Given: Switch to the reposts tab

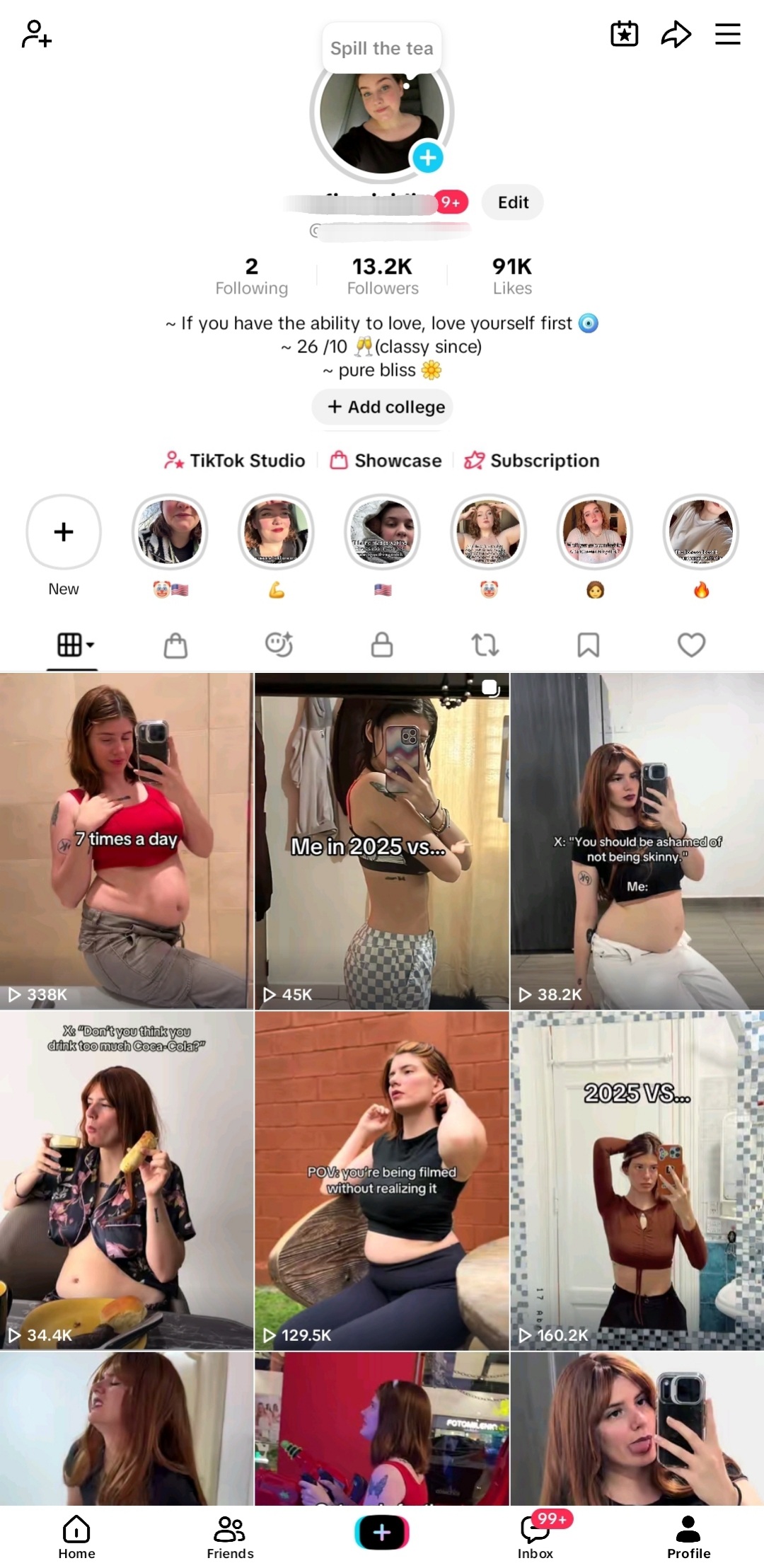Looking at the screenshot, I should point(485,645).
